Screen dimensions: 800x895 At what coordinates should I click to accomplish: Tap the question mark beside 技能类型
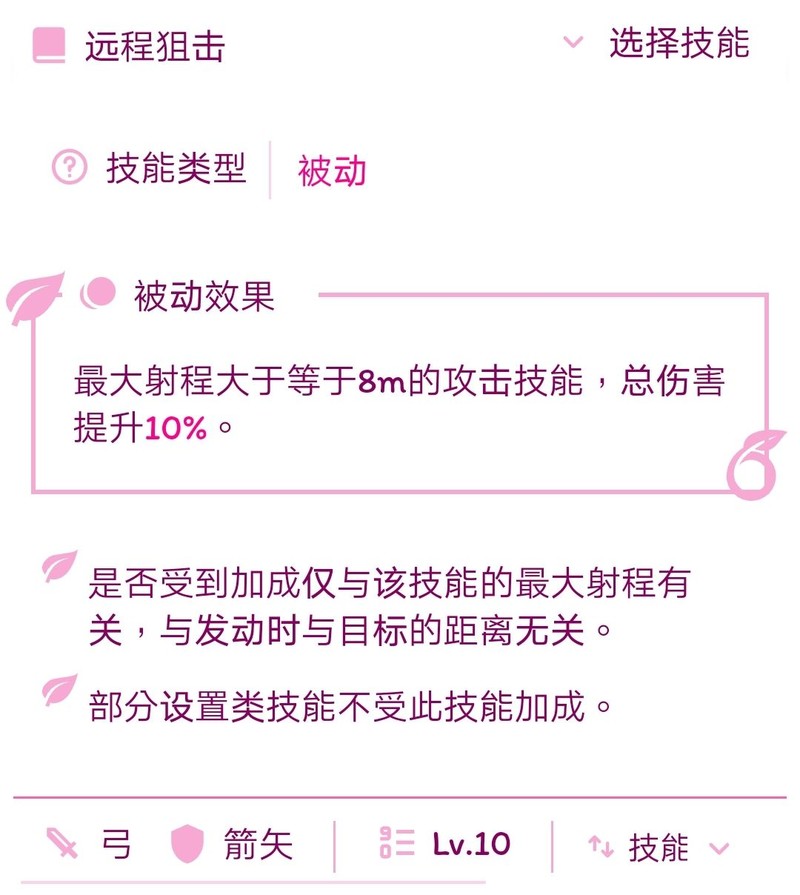click(70, 168)
